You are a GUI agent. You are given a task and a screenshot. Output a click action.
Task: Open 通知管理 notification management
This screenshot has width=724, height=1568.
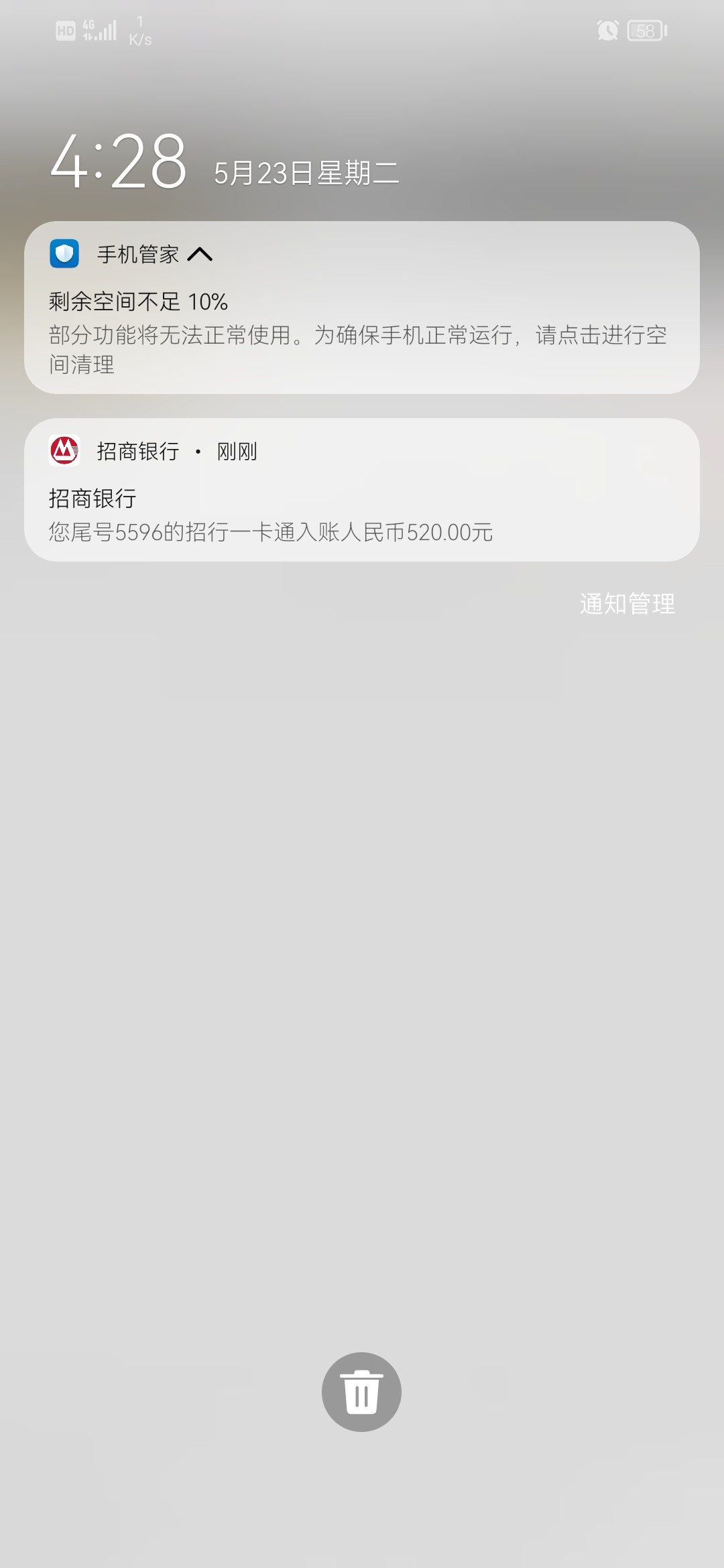pyautogui.click(x=627, y=603)
